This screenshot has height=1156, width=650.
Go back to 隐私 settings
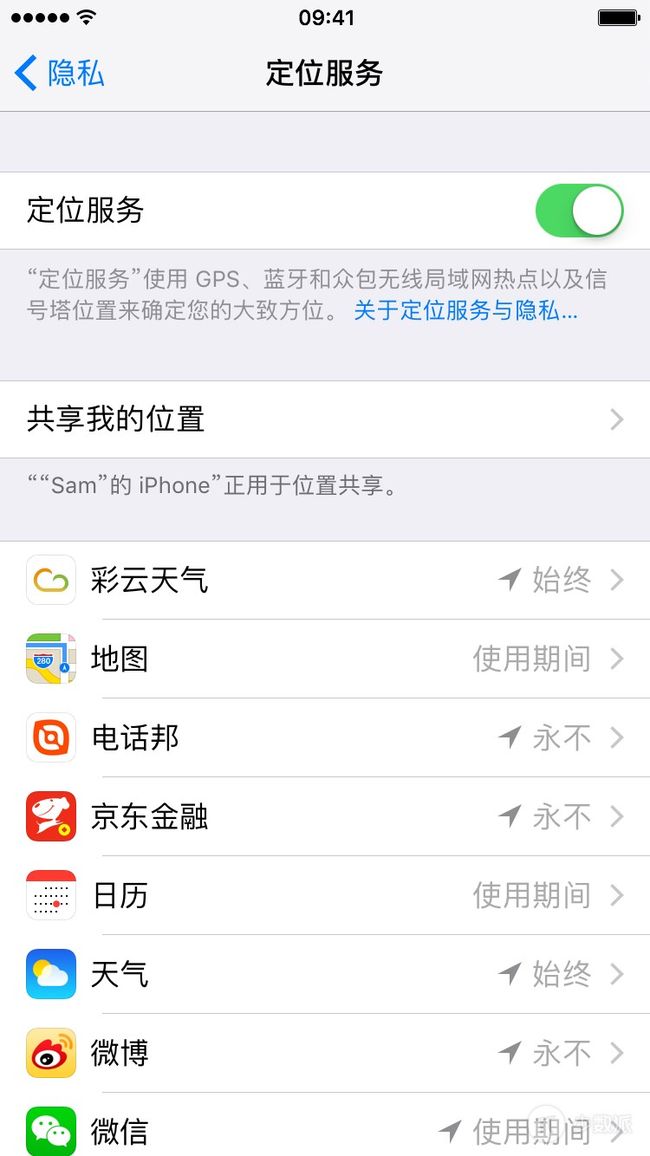coord(59,73)
